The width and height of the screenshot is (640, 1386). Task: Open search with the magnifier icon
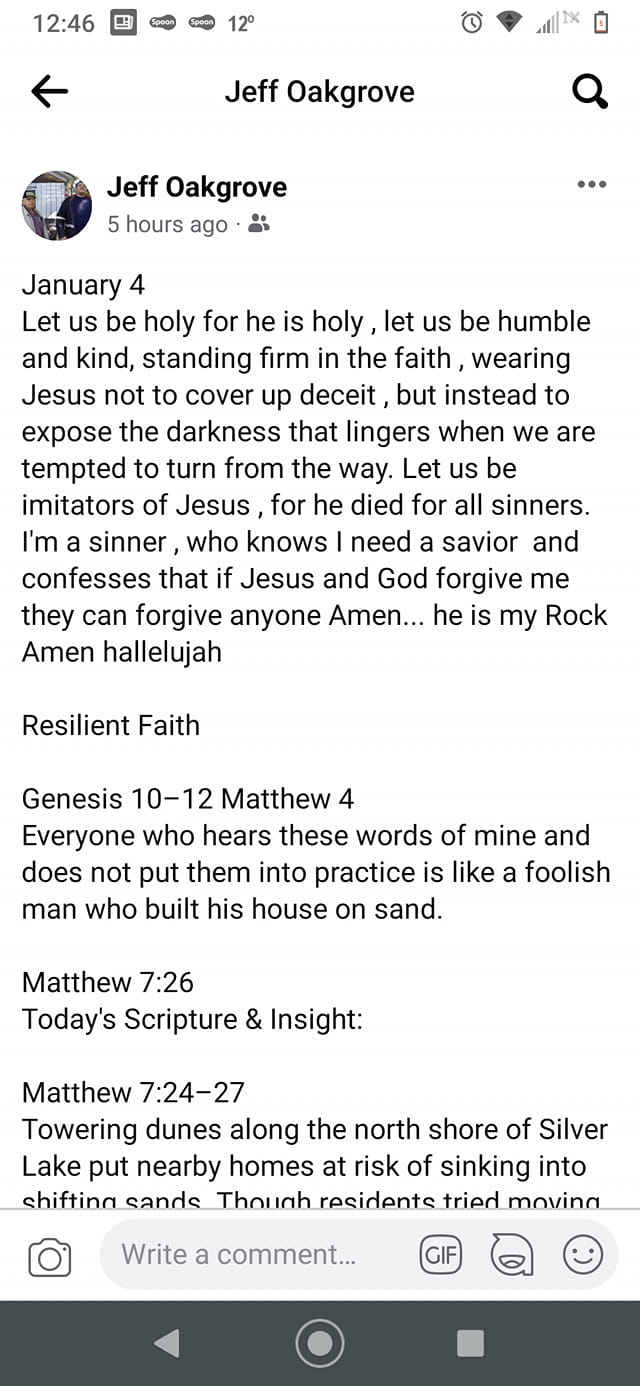tap(589, 92)
